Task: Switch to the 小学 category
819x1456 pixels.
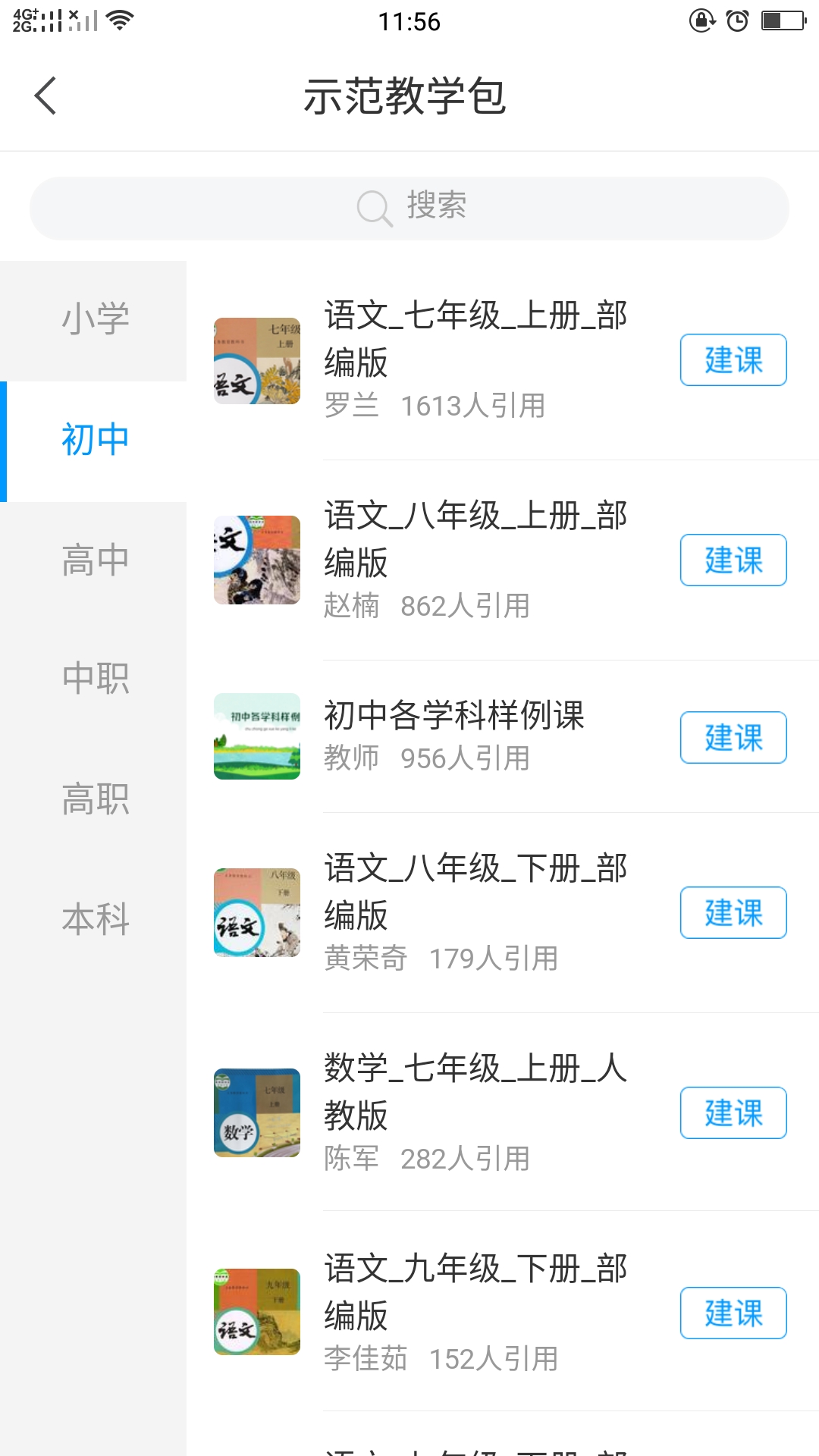Action: 93,321
